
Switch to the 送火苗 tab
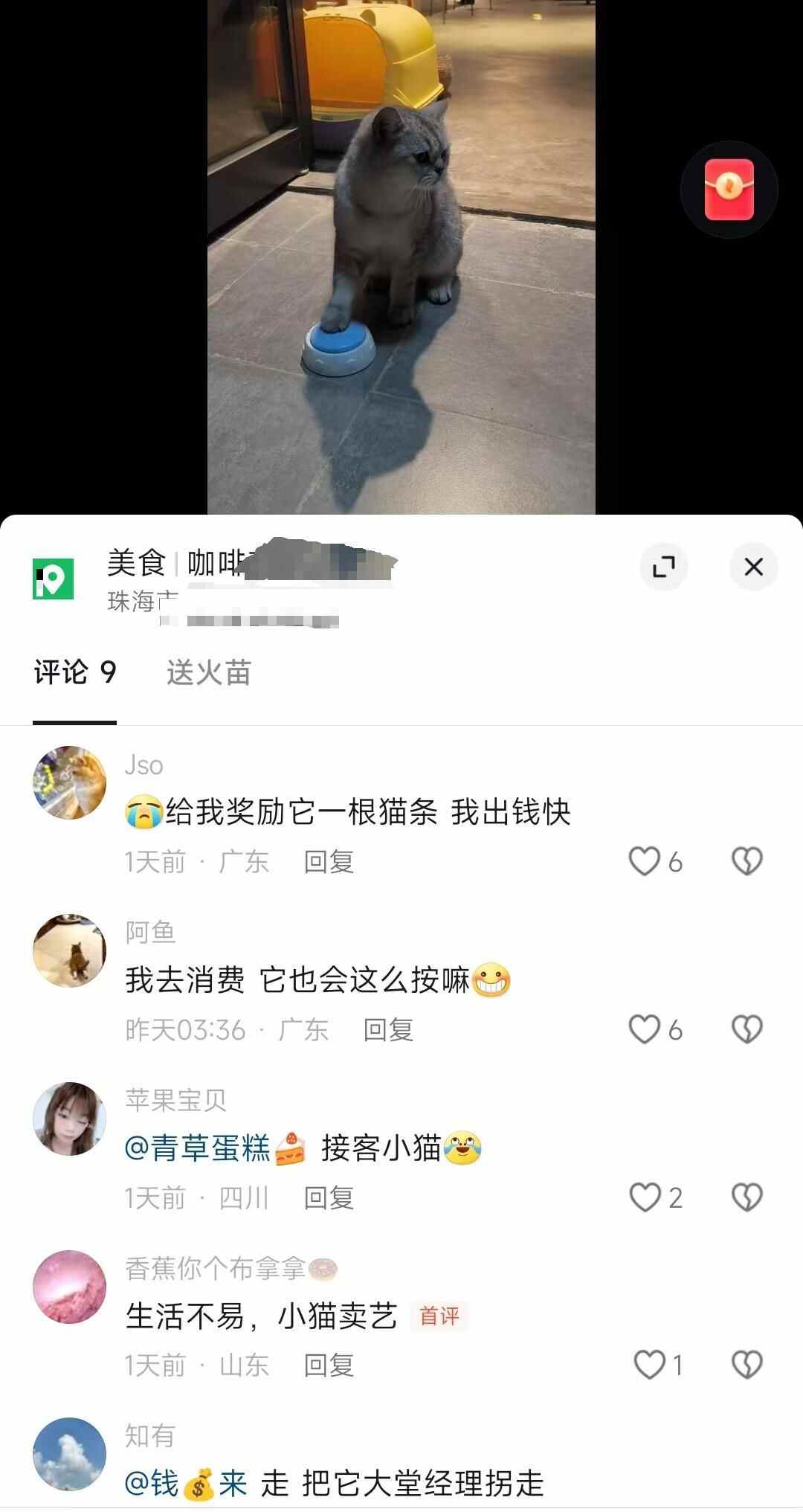[x=208, y=672]
